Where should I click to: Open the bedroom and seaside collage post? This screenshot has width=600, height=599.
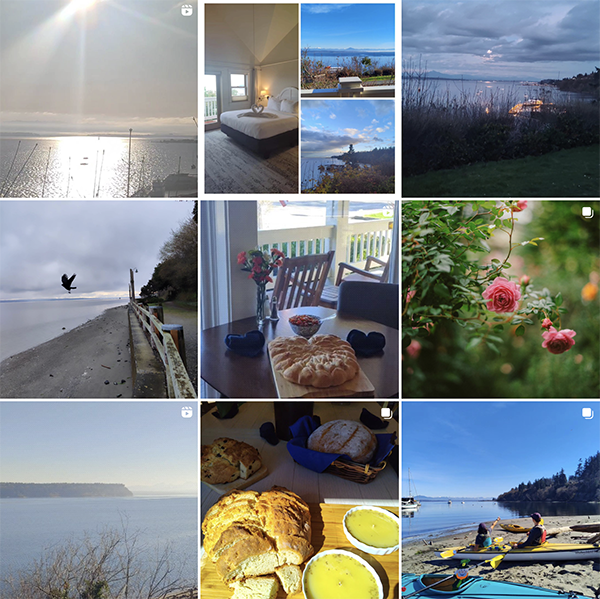pos(299,98)
